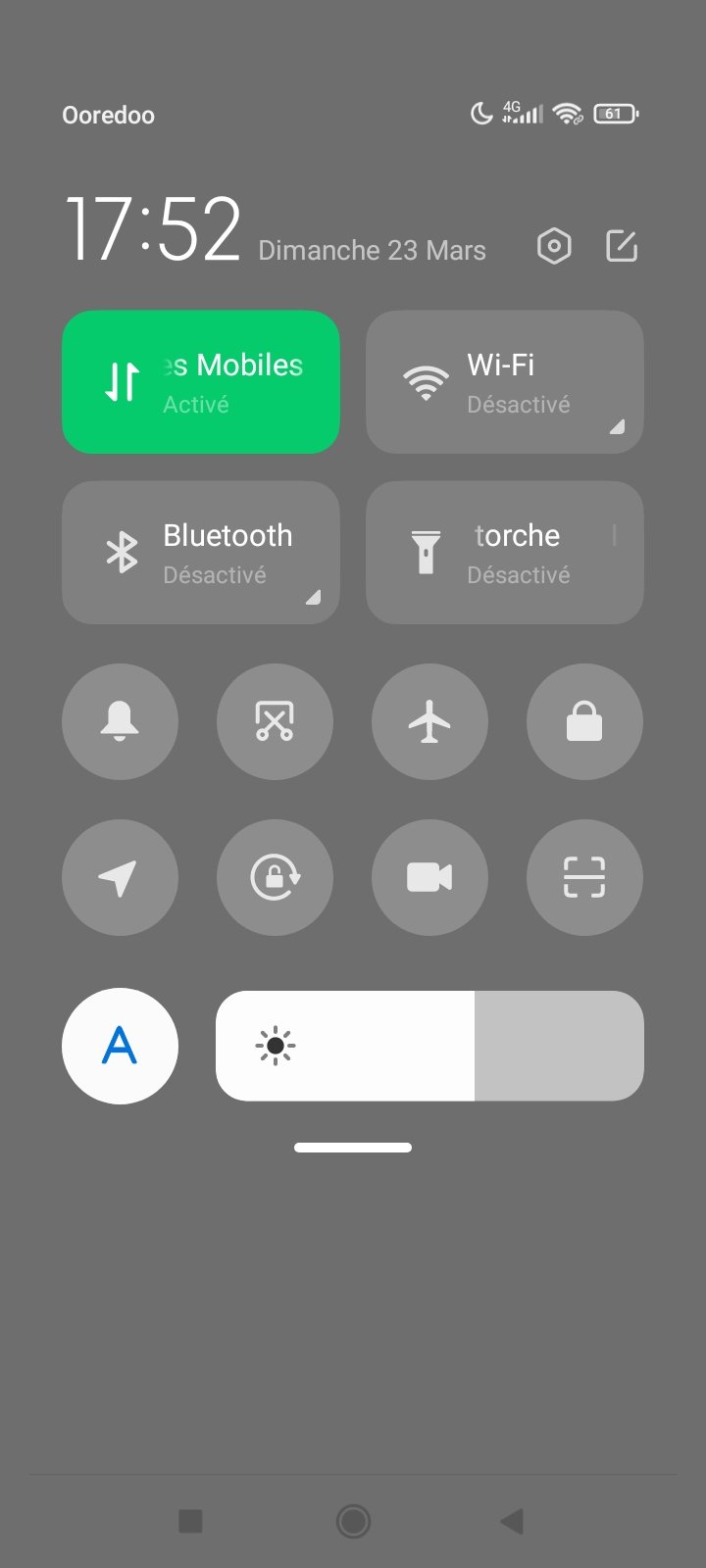The height and width of the screenshot is (1568, 706).
Task: Take a screenshot with the scissors icon
Action: point(275,722)
